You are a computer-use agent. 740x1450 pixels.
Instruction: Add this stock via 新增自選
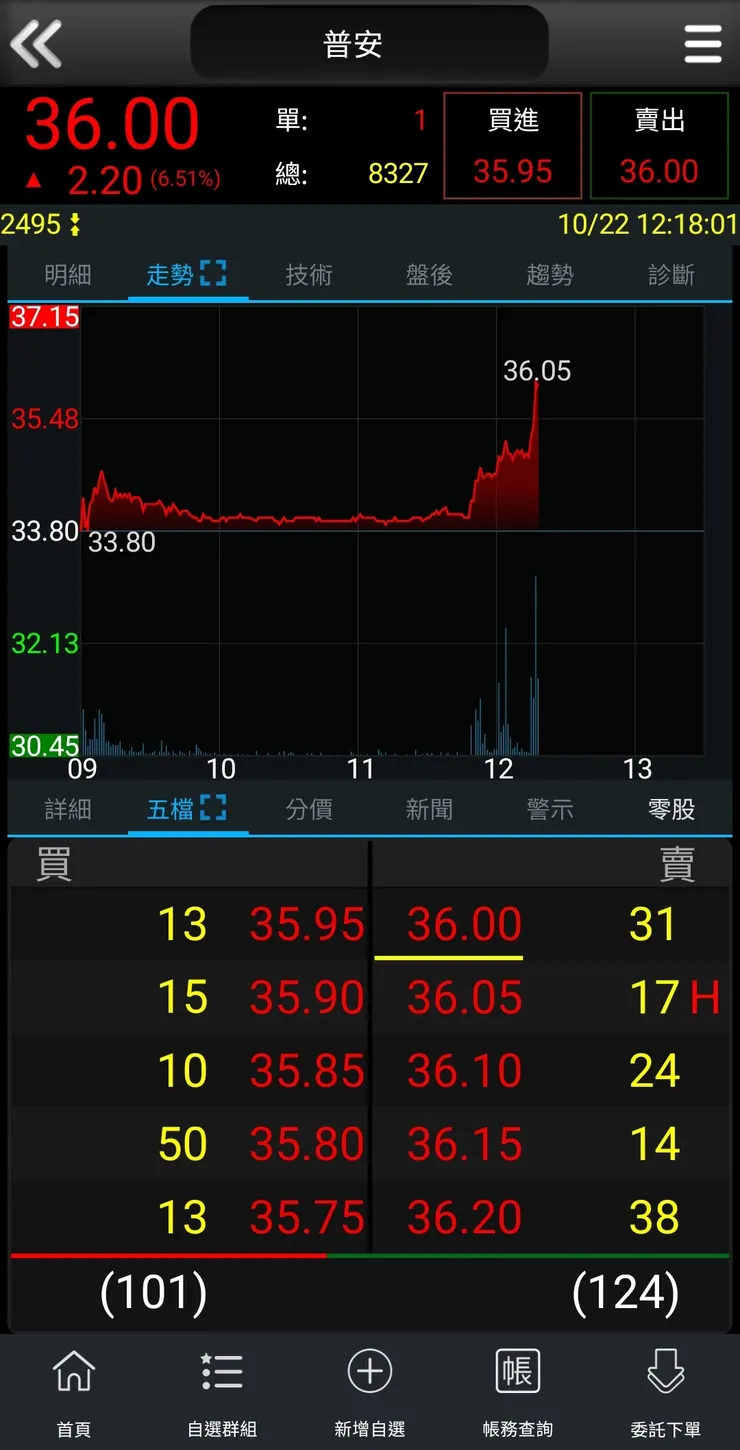tap(370, 1391)
